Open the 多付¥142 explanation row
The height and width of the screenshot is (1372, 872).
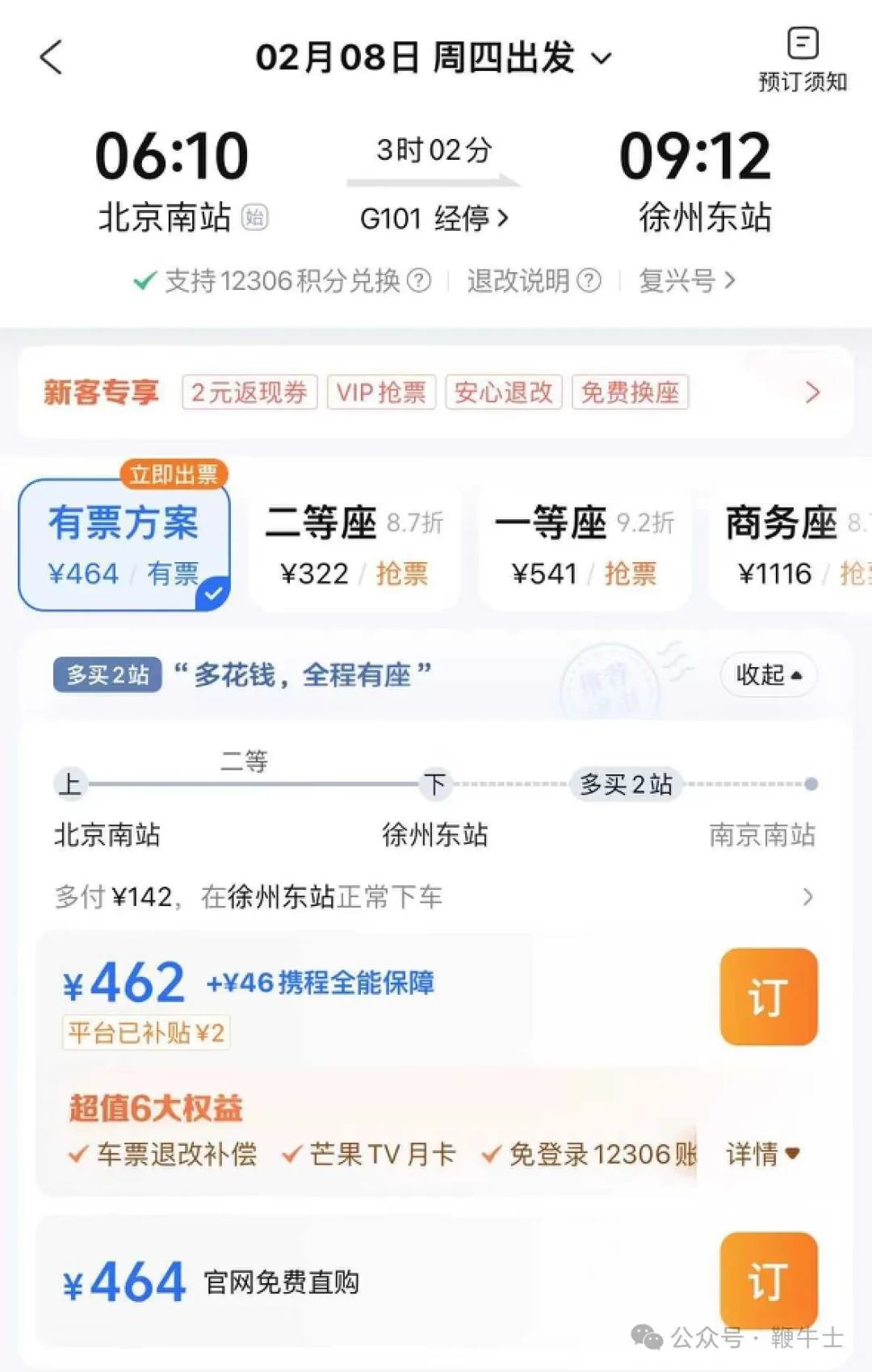pyautogui.click(x=434, y=896)
